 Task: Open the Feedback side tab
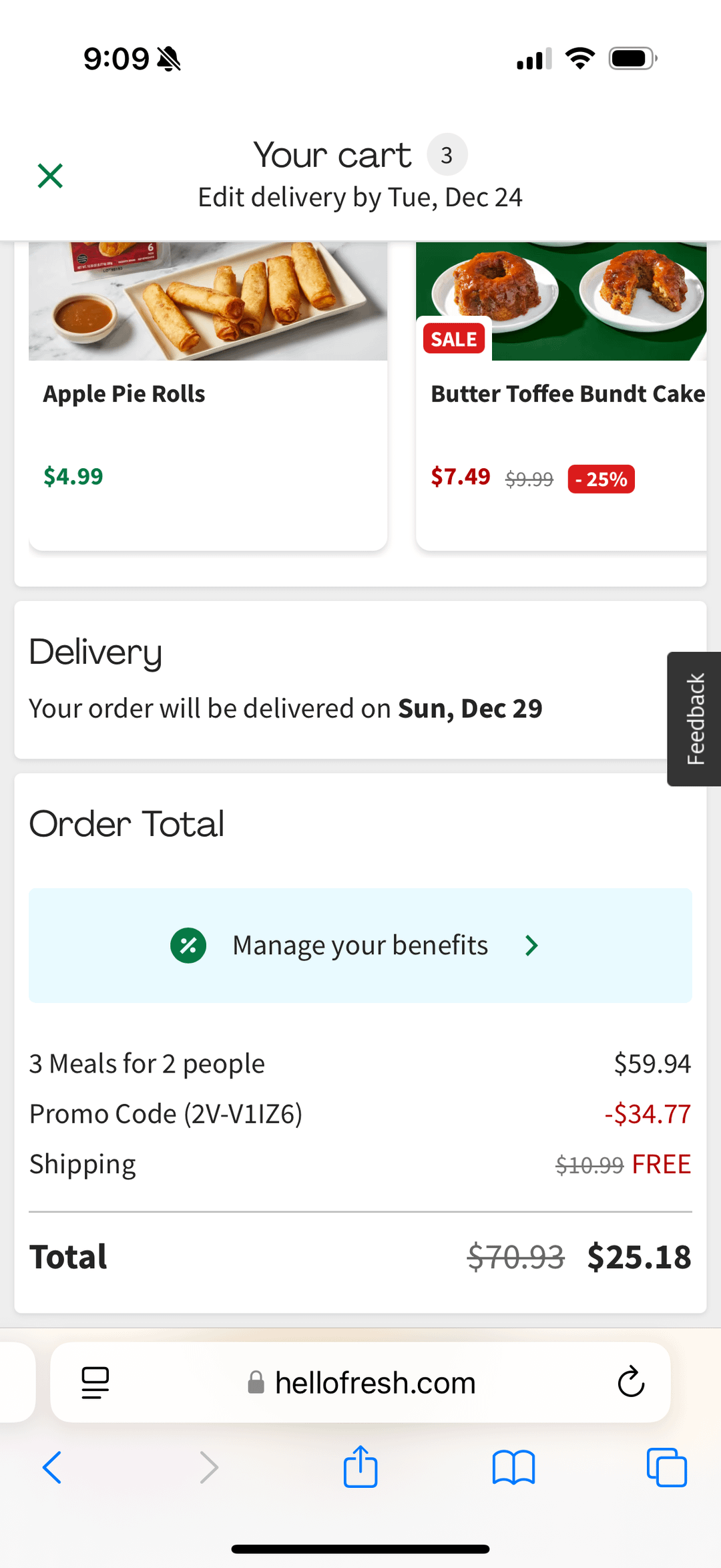click(x=695, y=719)
